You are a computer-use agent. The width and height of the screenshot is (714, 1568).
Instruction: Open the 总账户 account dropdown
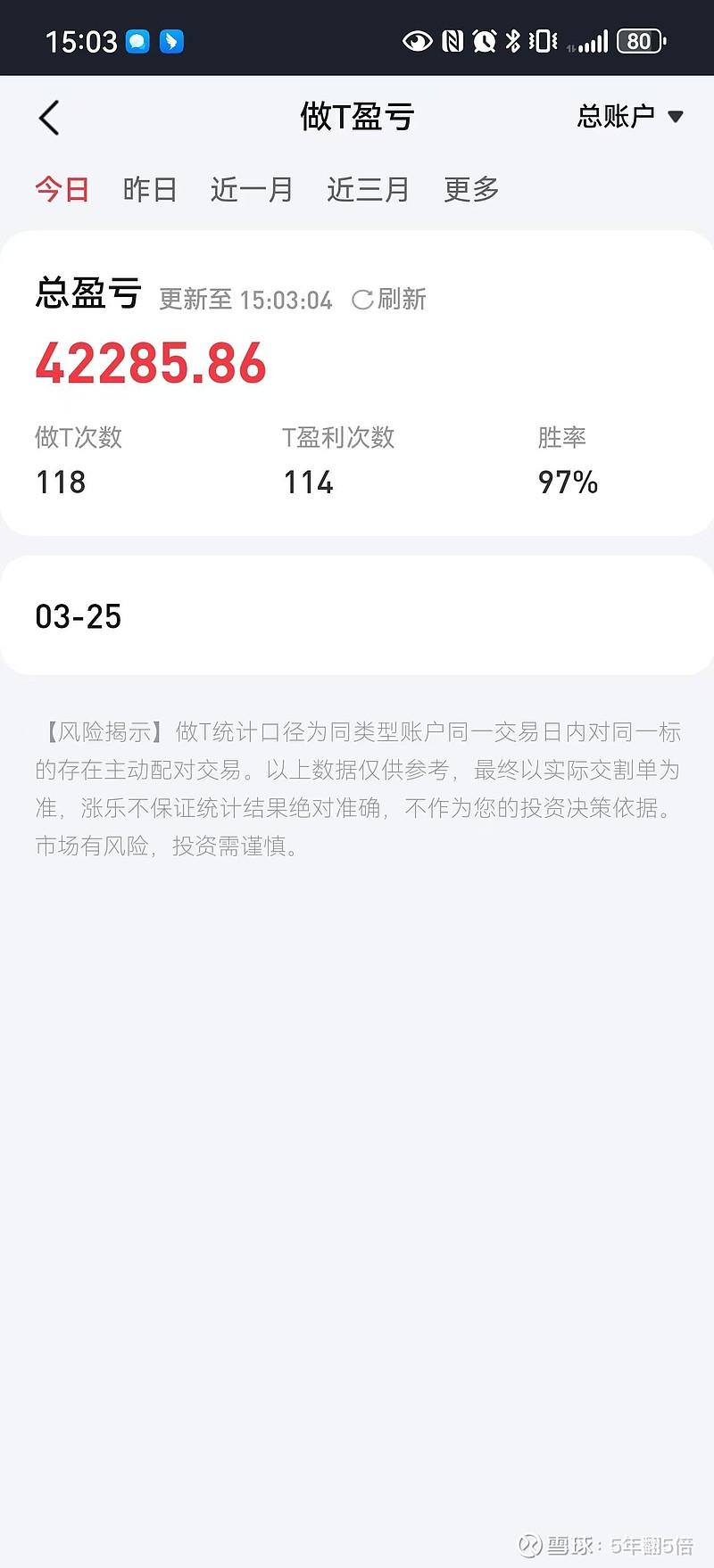pyautogui.click(x=629, y=117)
